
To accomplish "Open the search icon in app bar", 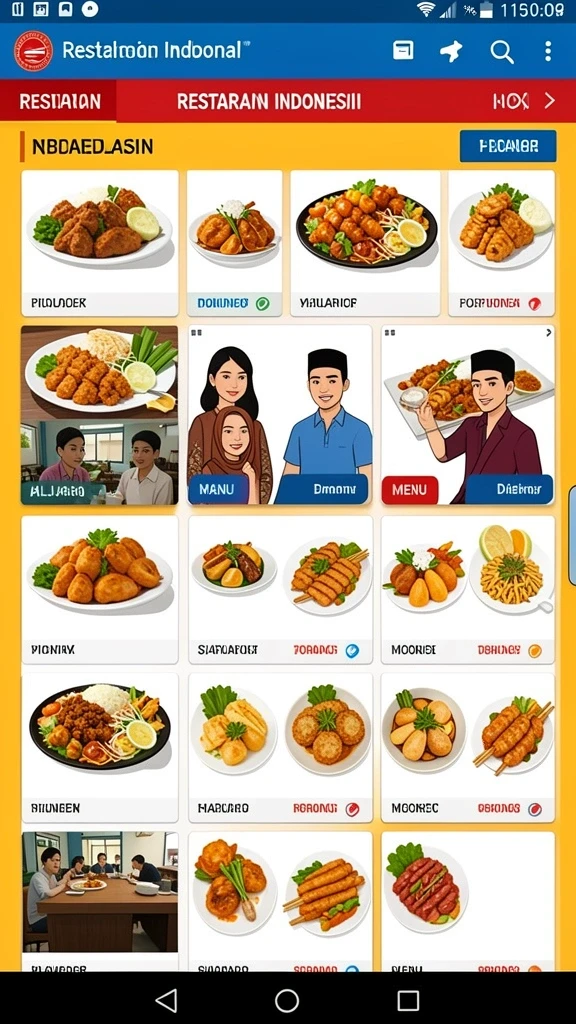I will (x=502, y=52).
